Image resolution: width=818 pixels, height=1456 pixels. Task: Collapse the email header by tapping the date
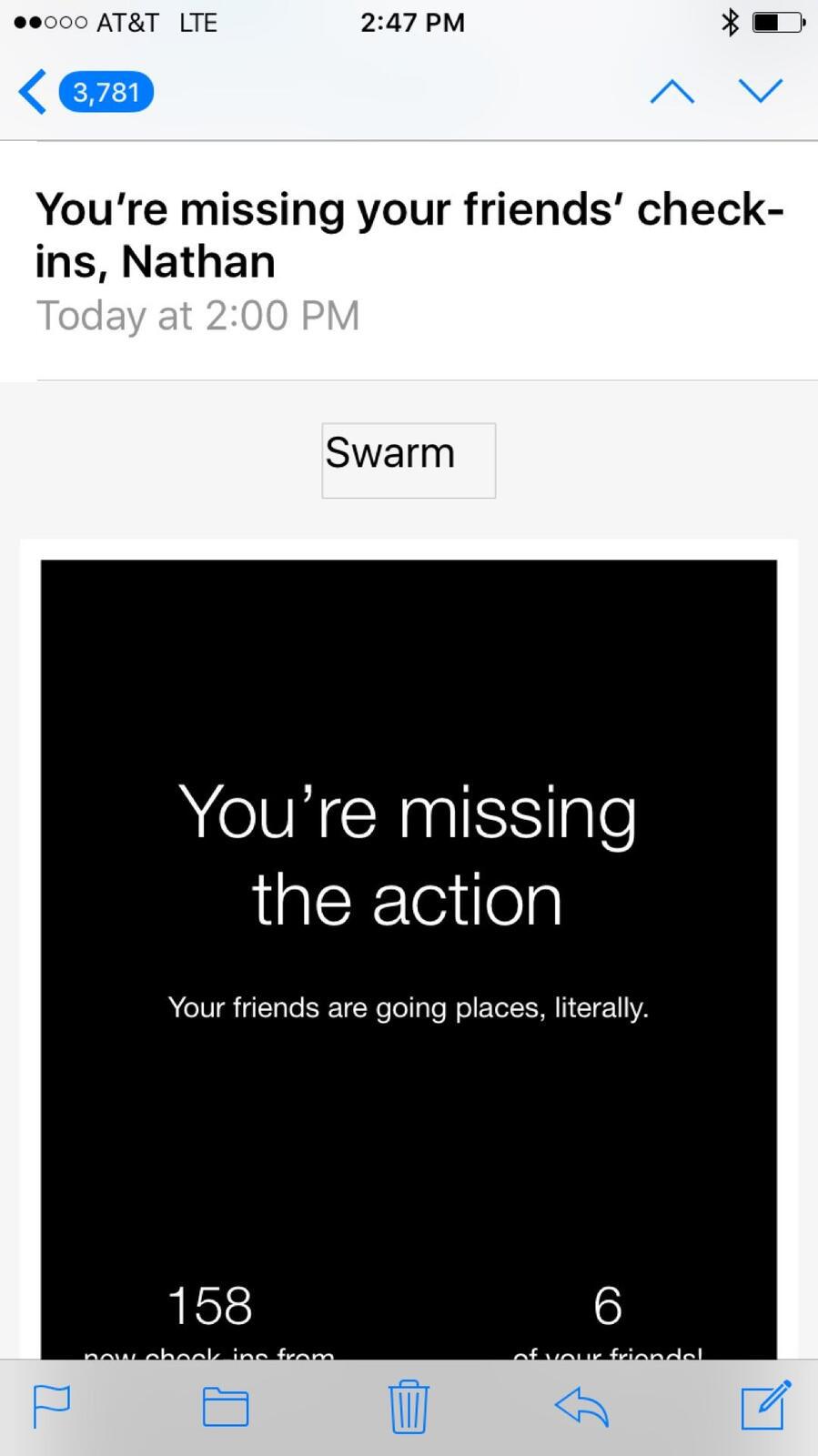198,315
